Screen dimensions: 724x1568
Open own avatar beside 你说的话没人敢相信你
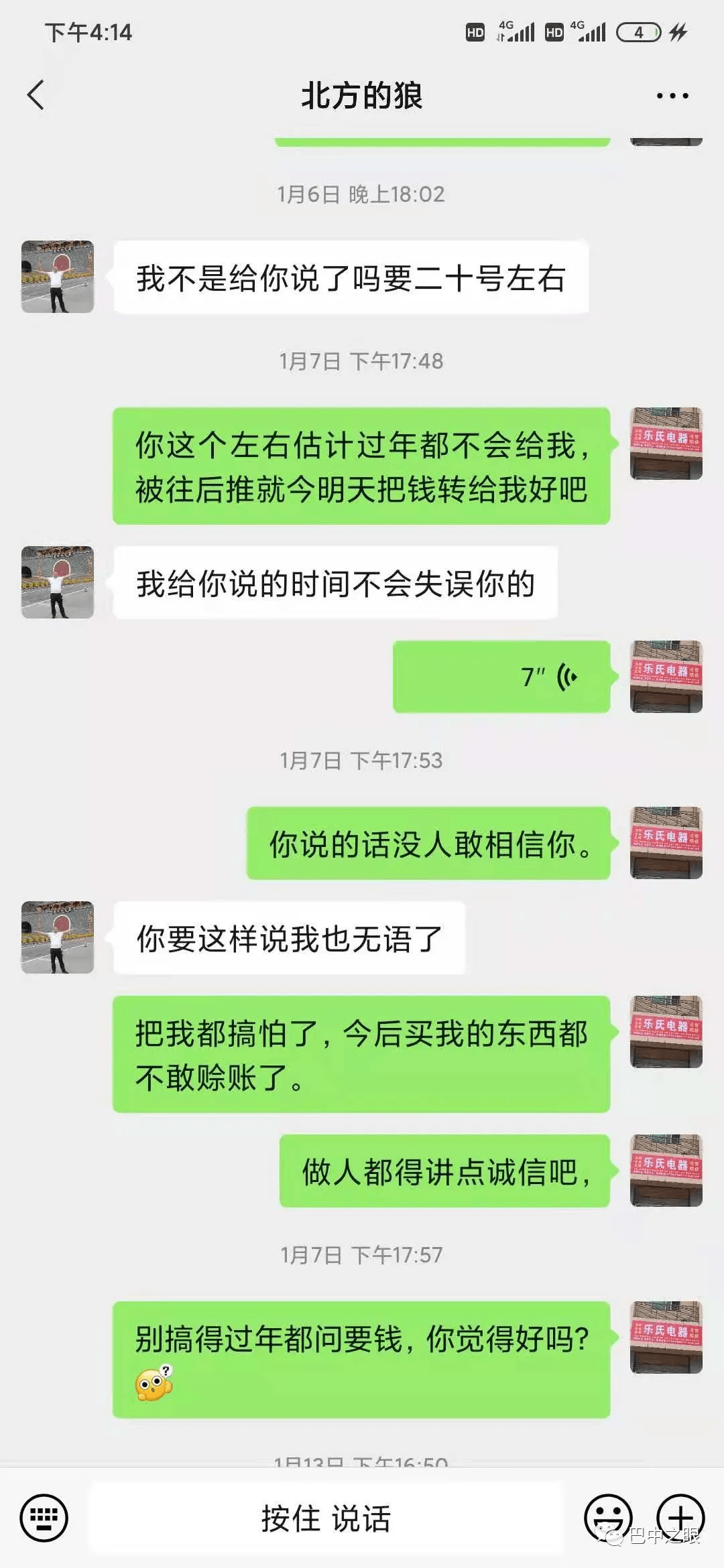666,843
